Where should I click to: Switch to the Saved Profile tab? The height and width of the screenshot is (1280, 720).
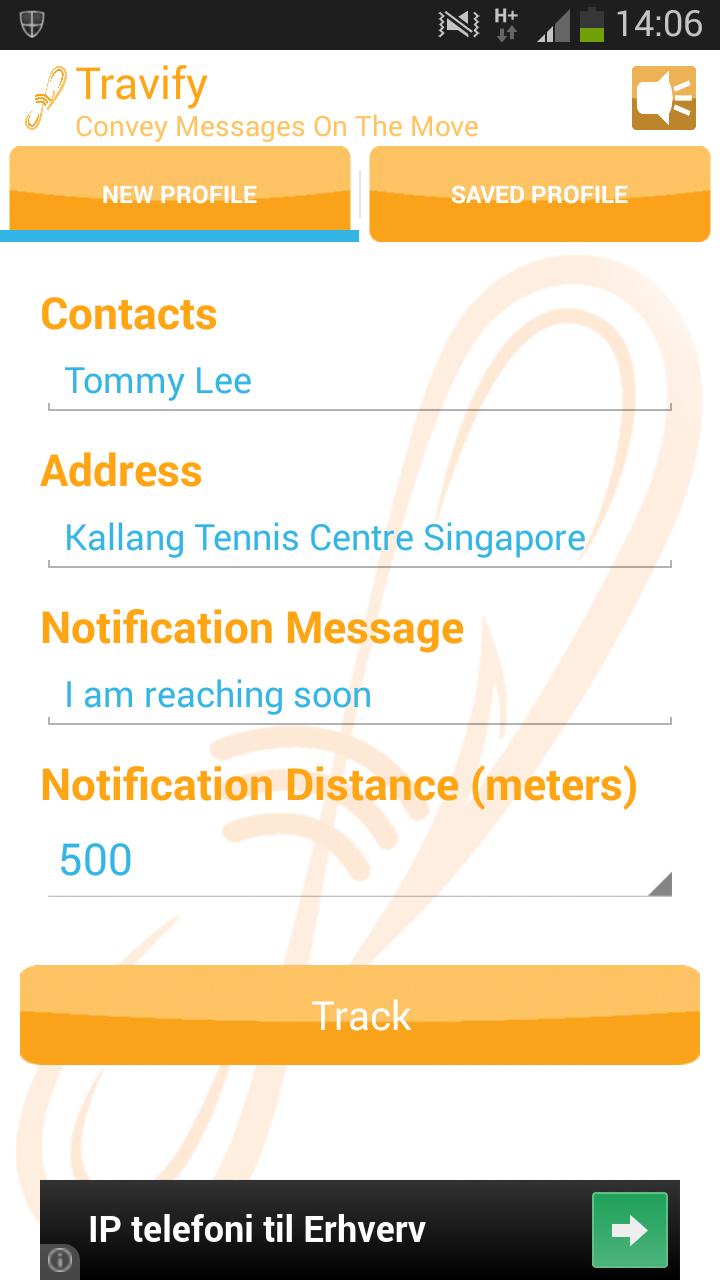point(539,194)
